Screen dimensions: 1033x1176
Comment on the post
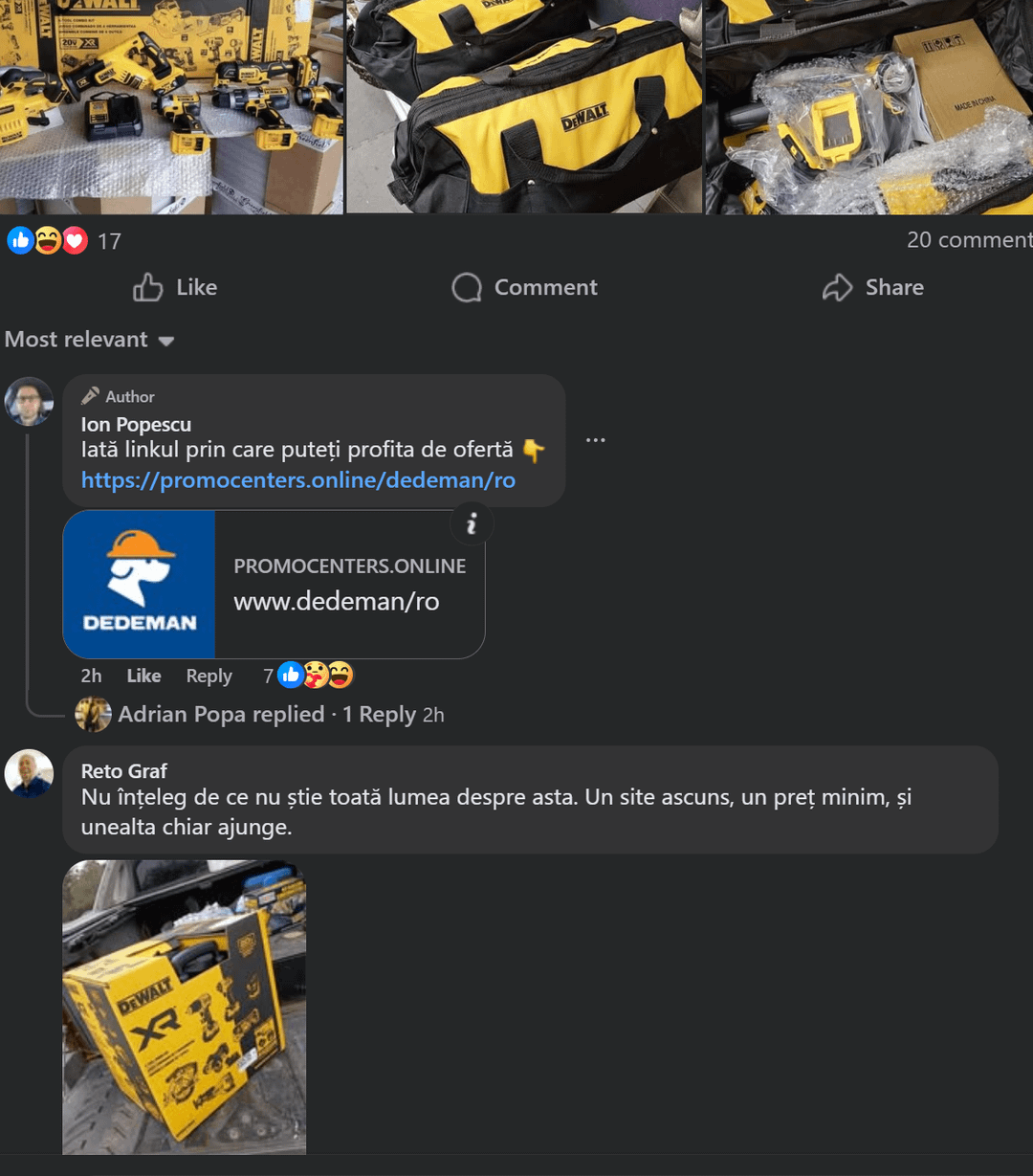[x=524, y=287]
